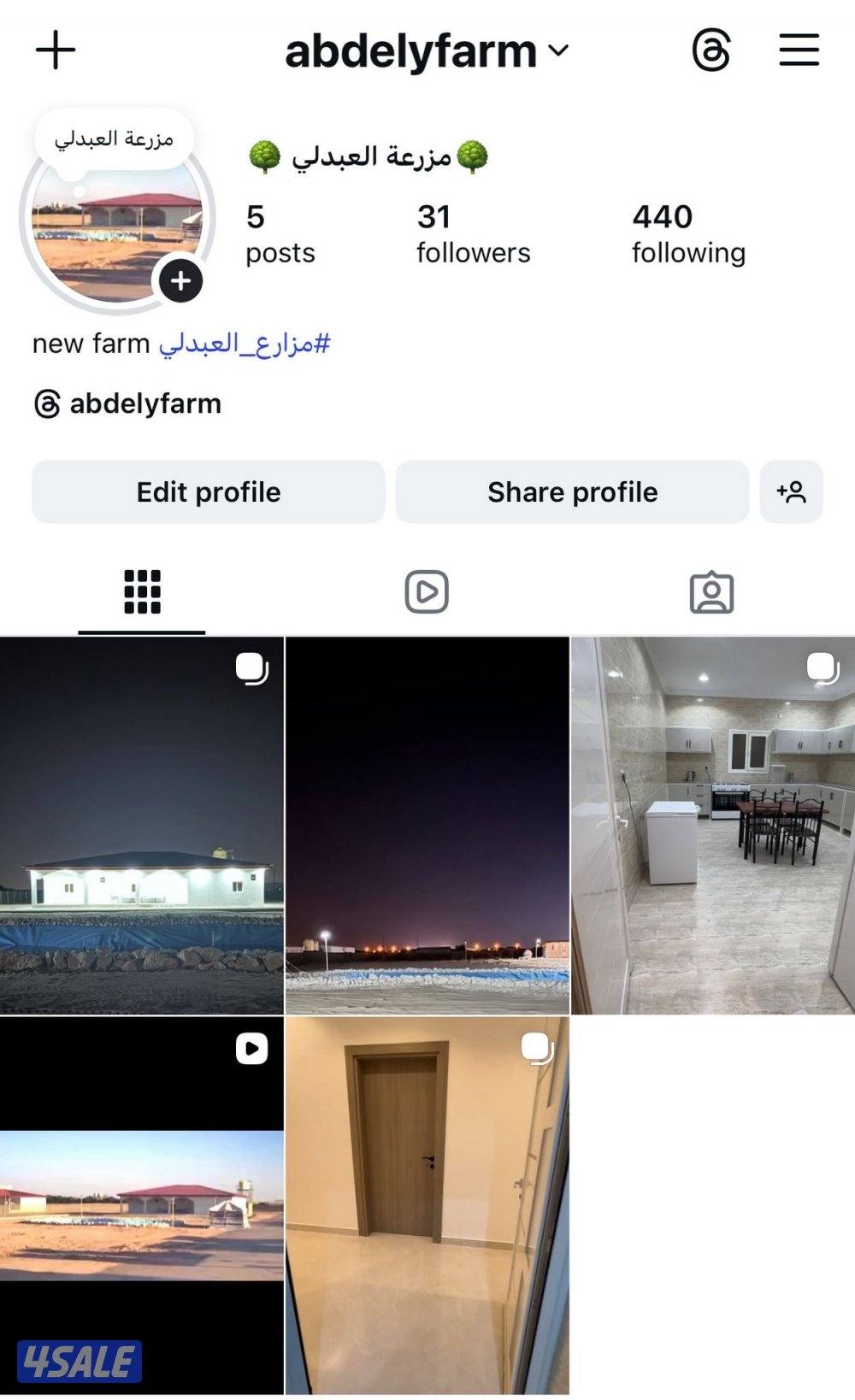Tap the Share profile button
This screenshot has height=1400, width=855.
(x=572, y=491)
